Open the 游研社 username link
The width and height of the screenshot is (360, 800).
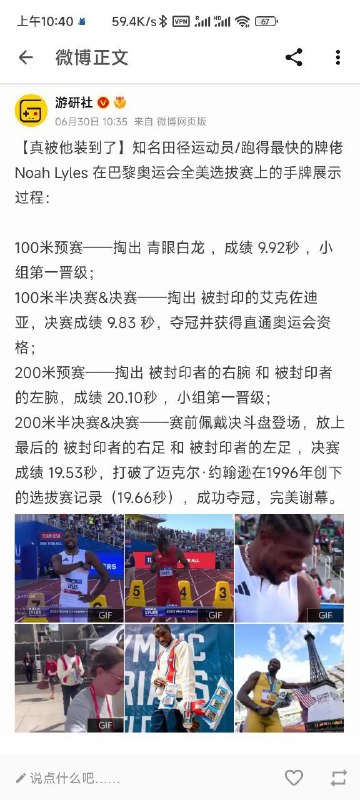[74, 103]
